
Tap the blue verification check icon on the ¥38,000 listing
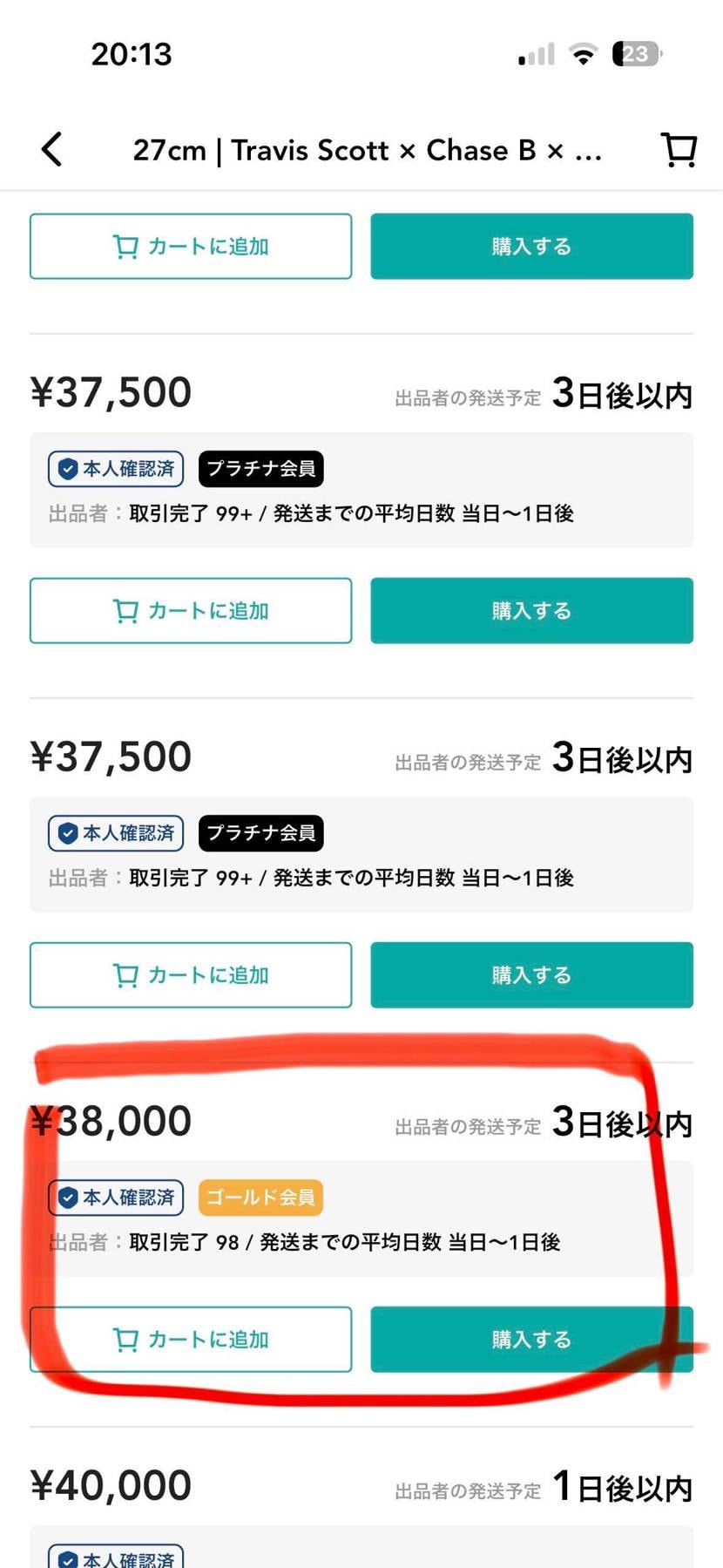67,1197
